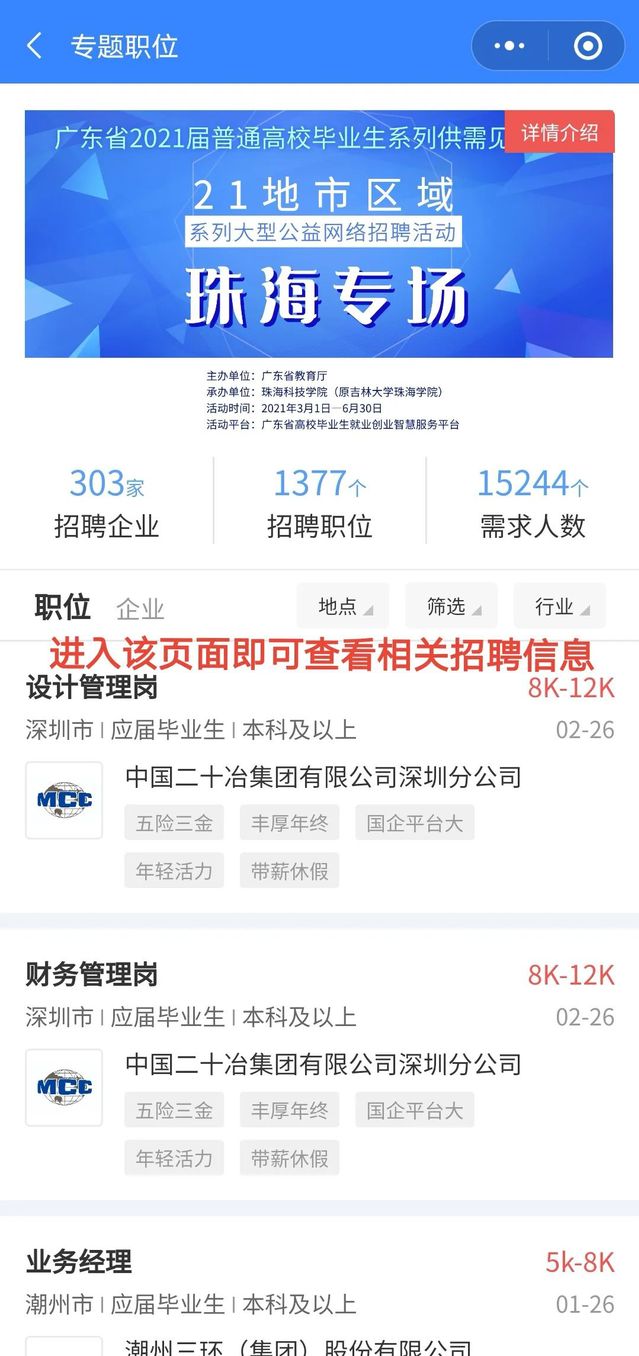Expand the 行业 filter dropdown
The height and width of the screenshot is (1356, 639).
point(560,606)
